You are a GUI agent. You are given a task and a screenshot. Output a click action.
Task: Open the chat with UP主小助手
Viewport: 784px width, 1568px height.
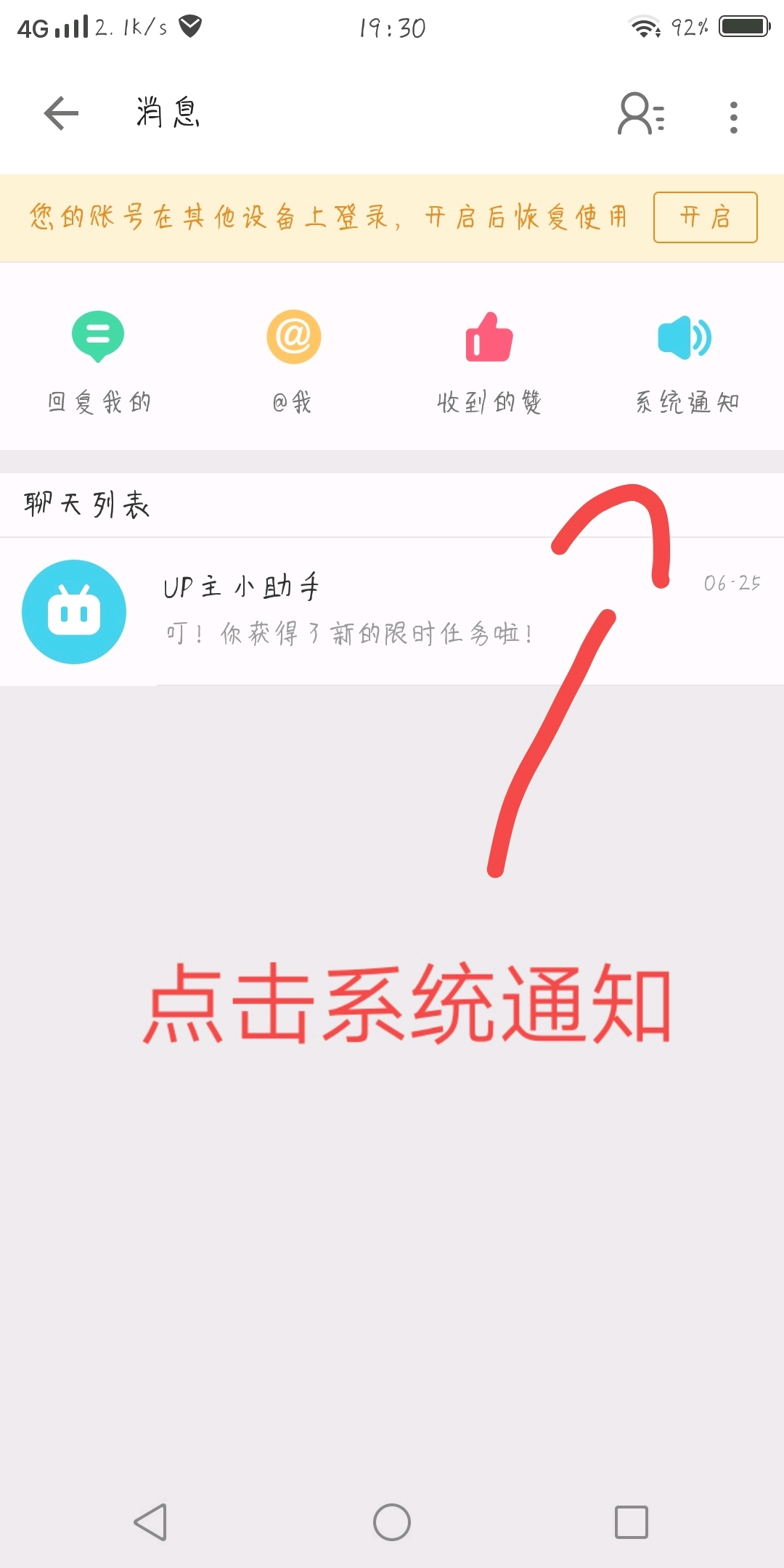pos(392,611)
